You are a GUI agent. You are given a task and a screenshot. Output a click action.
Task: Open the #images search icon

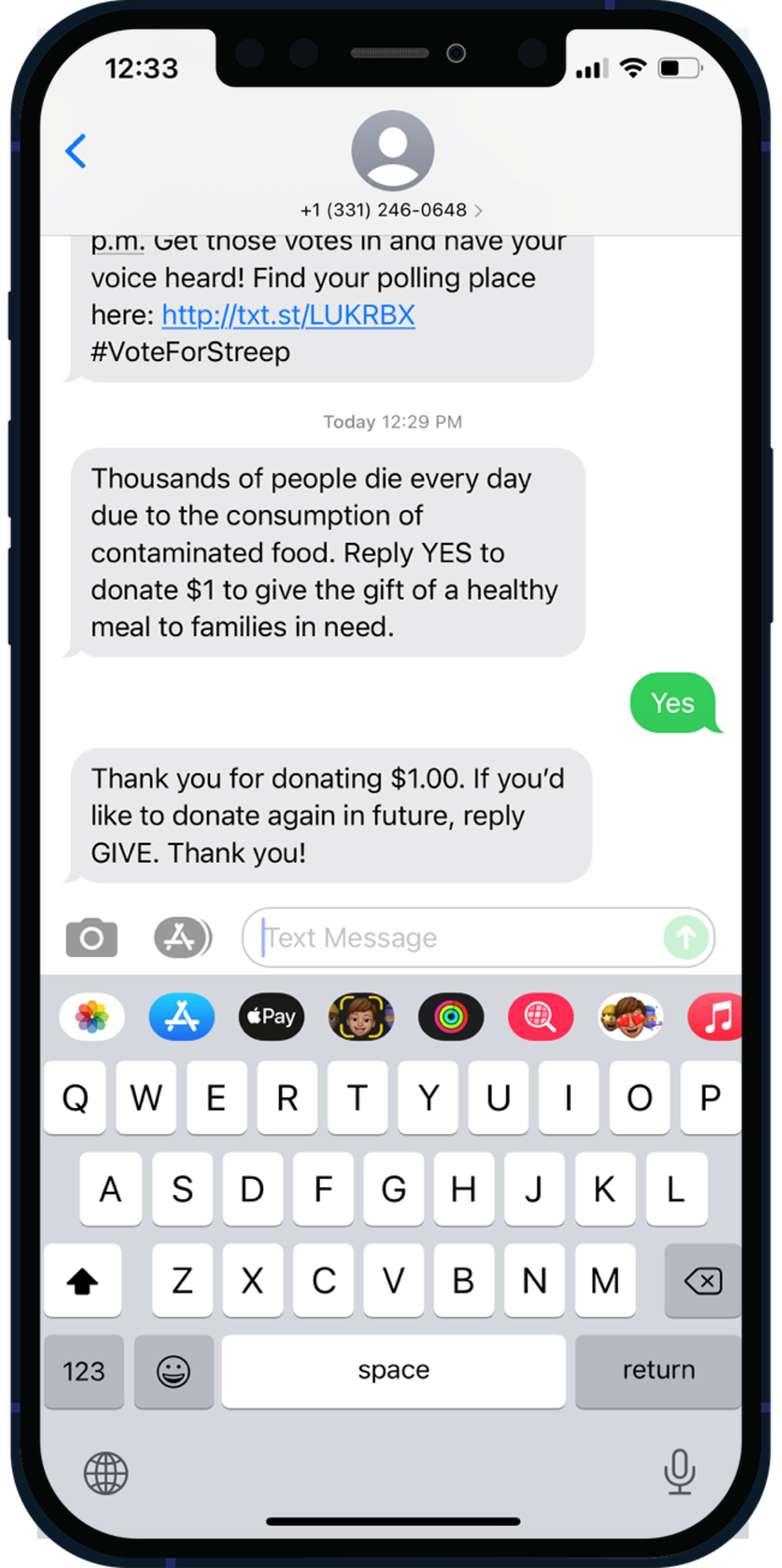(x=540, y=1017)
